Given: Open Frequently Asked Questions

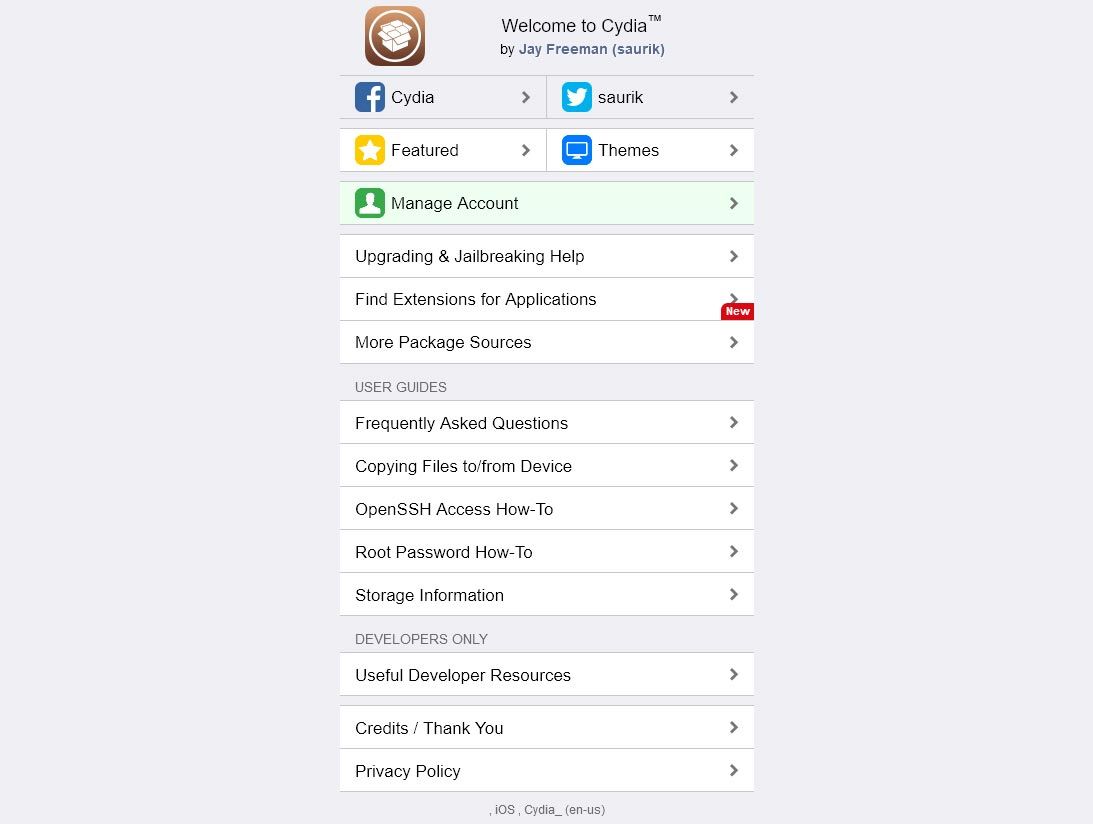Looking at the screenshot, I should [x=546, y=423].
